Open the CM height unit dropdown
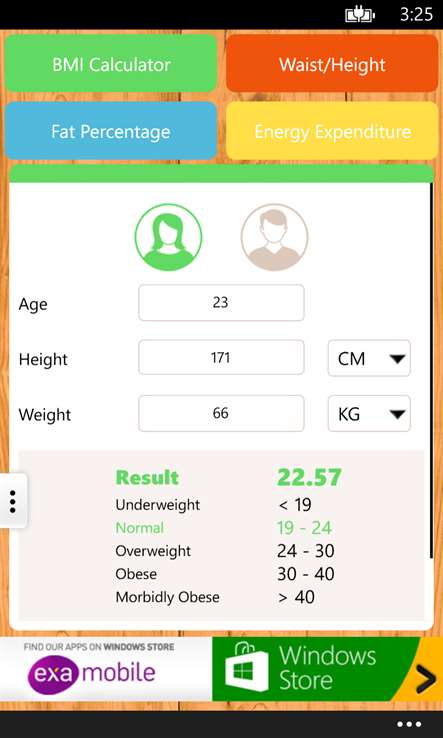The width and height of the screenshot is (443, 738). (369, 359)
